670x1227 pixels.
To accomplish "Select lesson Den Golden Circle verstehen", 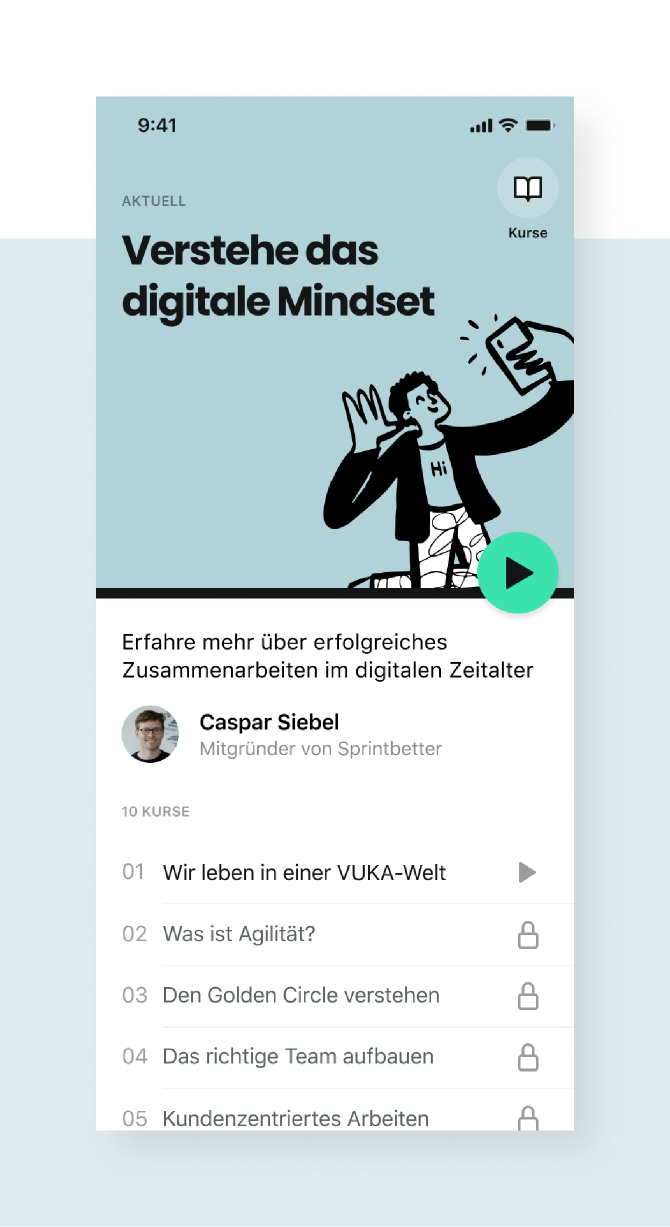I will click(x=300, y=995).
